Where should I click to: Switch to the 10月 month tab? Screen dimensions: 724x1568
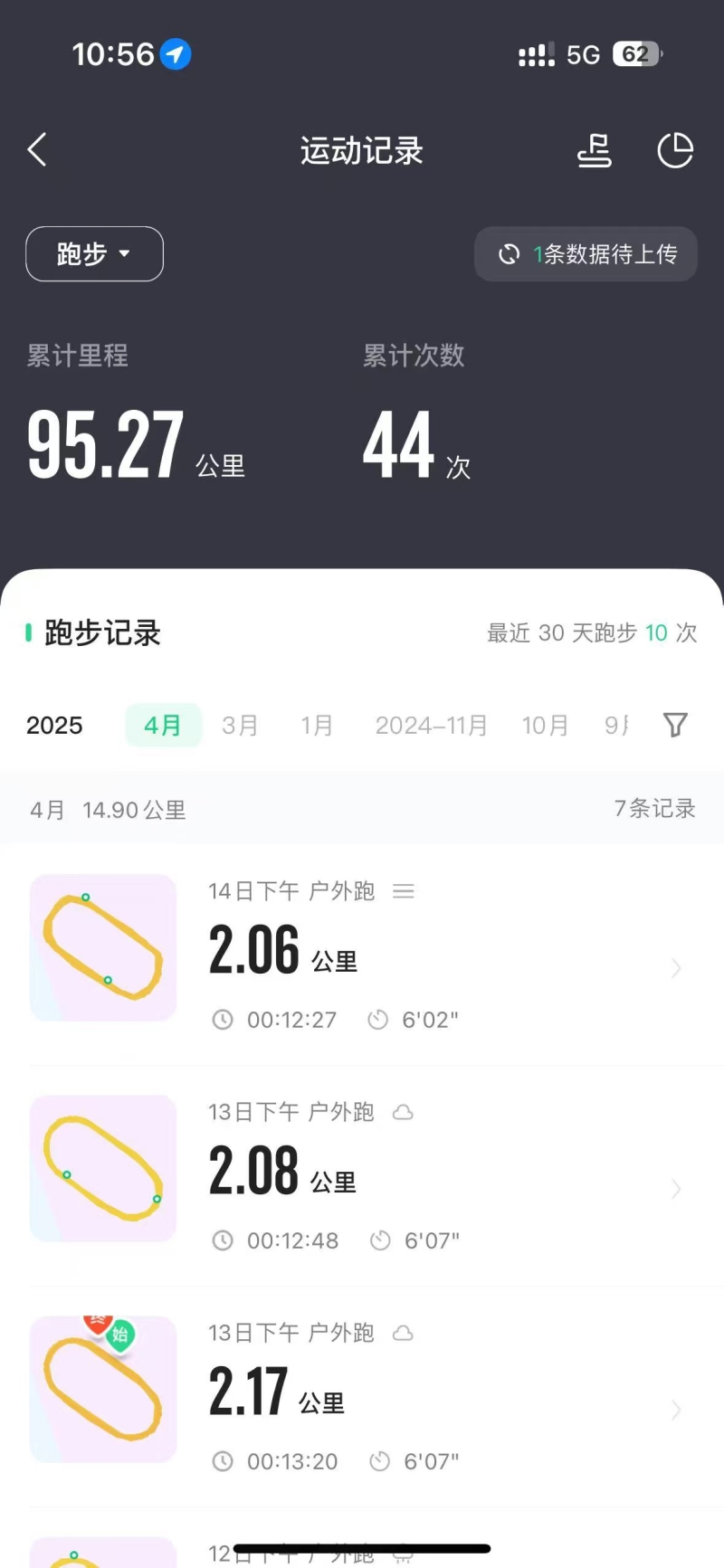[545, 726]
